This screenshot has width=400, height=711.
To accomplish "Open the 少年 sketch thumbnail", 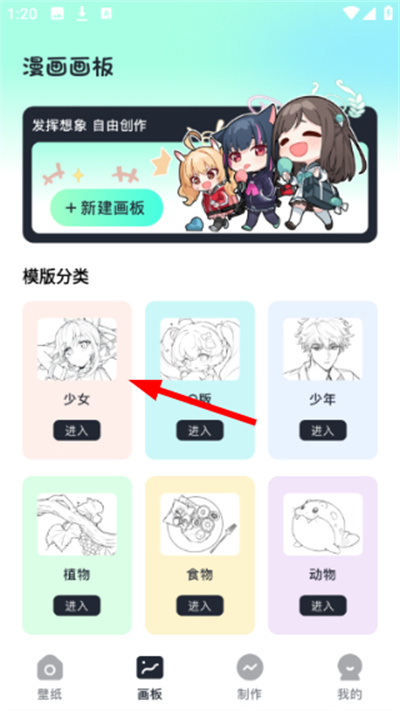I will (x=322, y=349).
